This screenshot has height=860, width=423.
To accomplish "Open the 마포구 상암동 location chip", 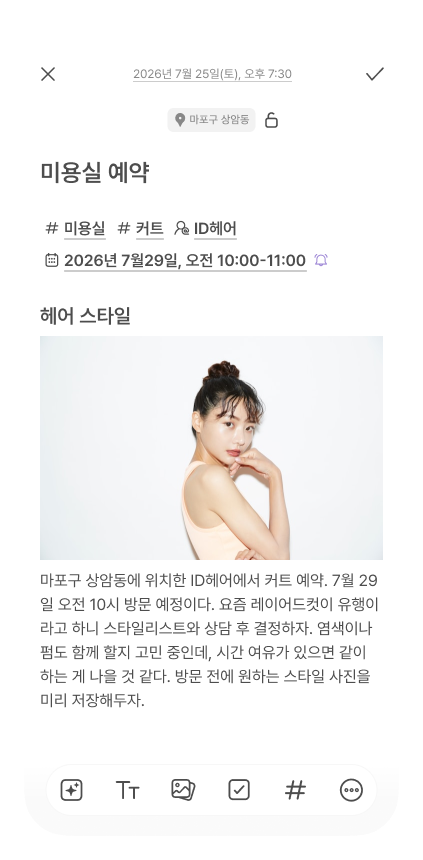I will tap(211, 120).
